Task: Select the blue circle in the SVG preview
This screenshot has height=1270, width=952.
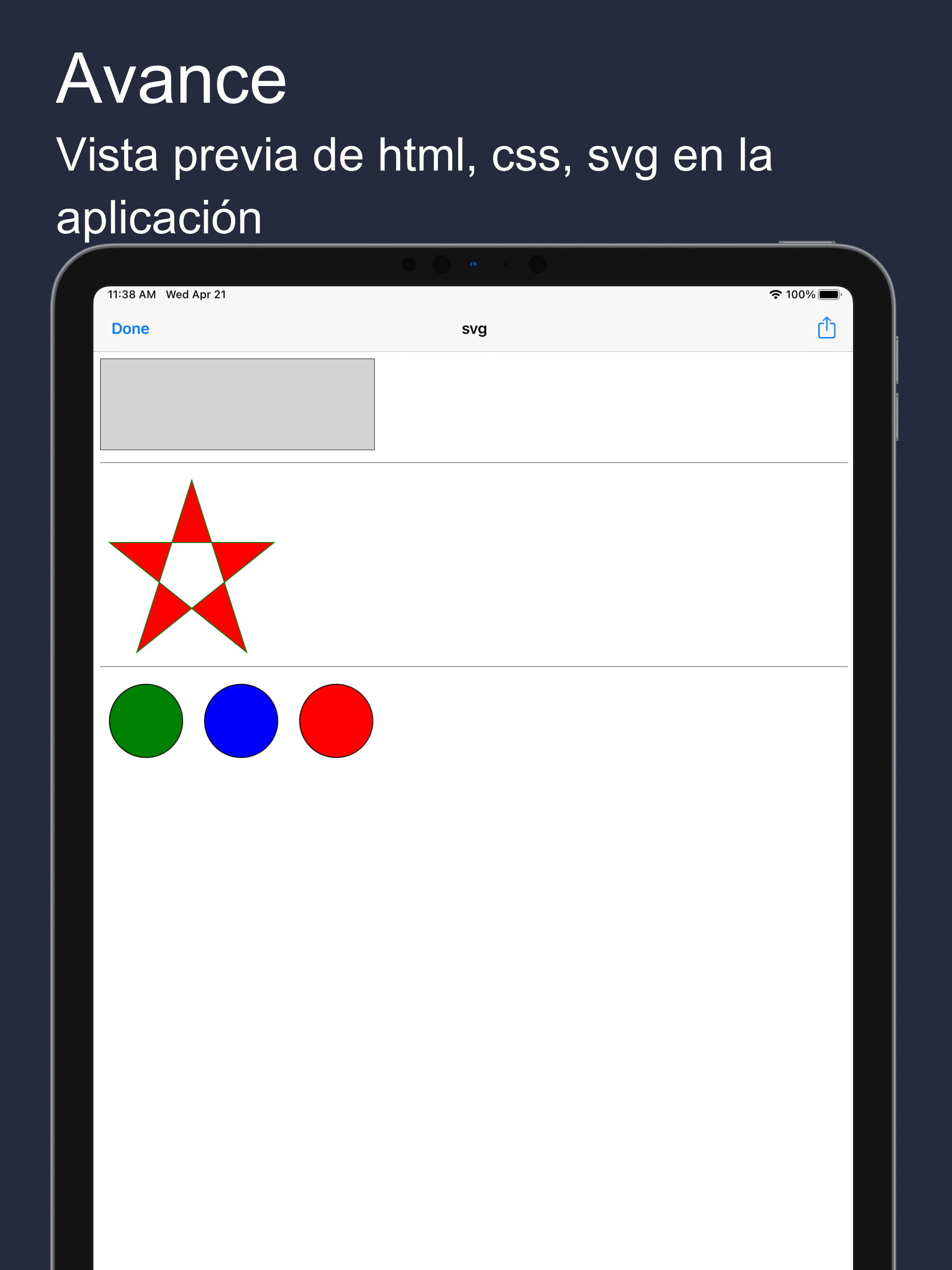Action: click(x=241, y=721)
